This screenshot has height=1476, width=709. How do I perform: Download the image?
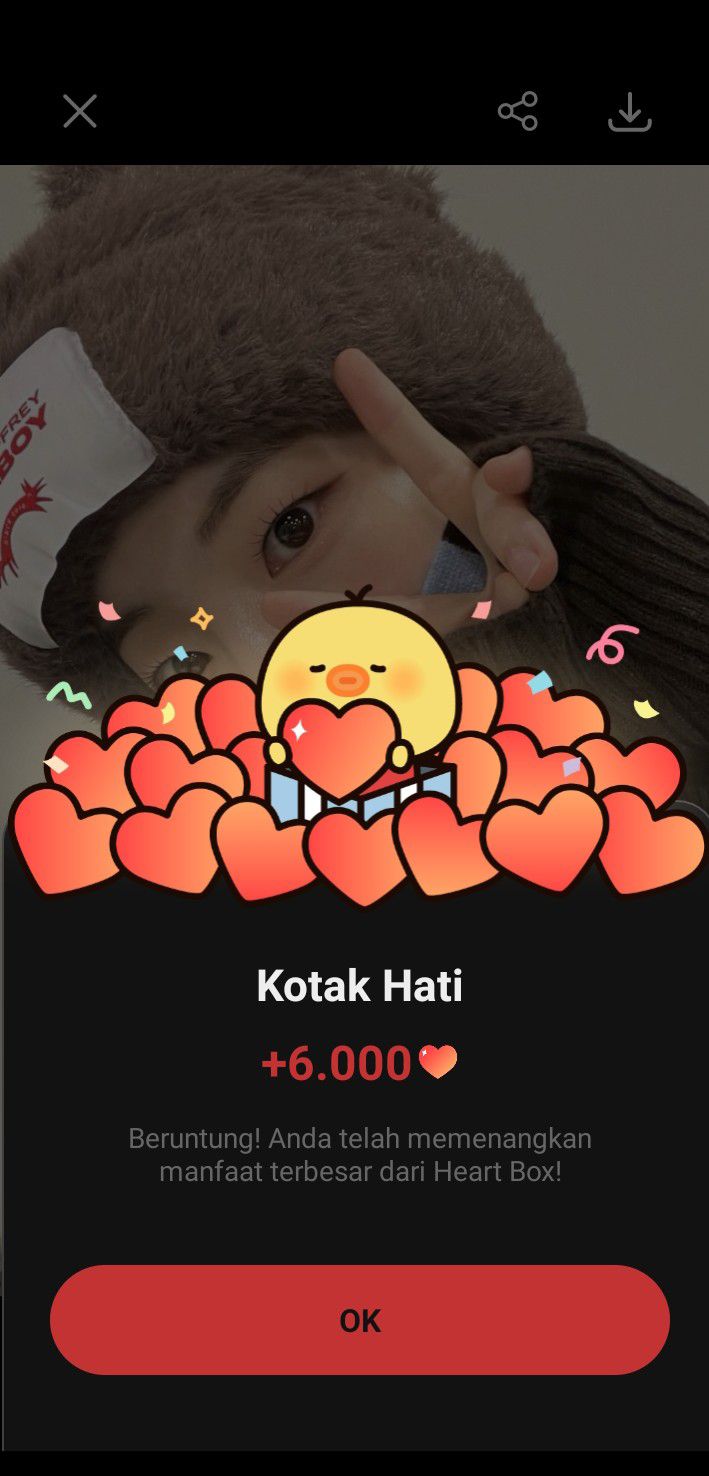click(x=630, y=112)
